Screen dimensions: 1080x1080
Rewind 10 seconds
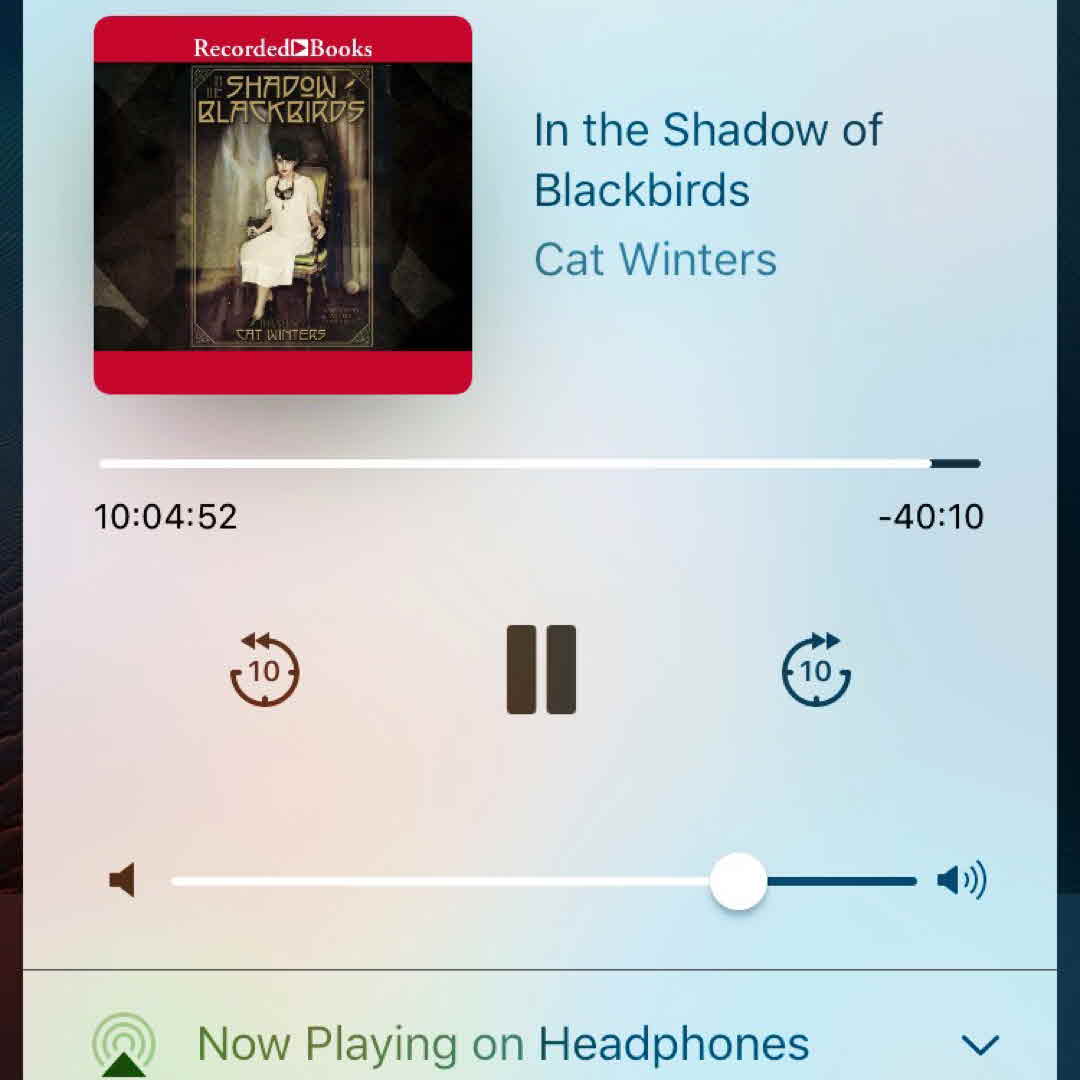point(265,669)
